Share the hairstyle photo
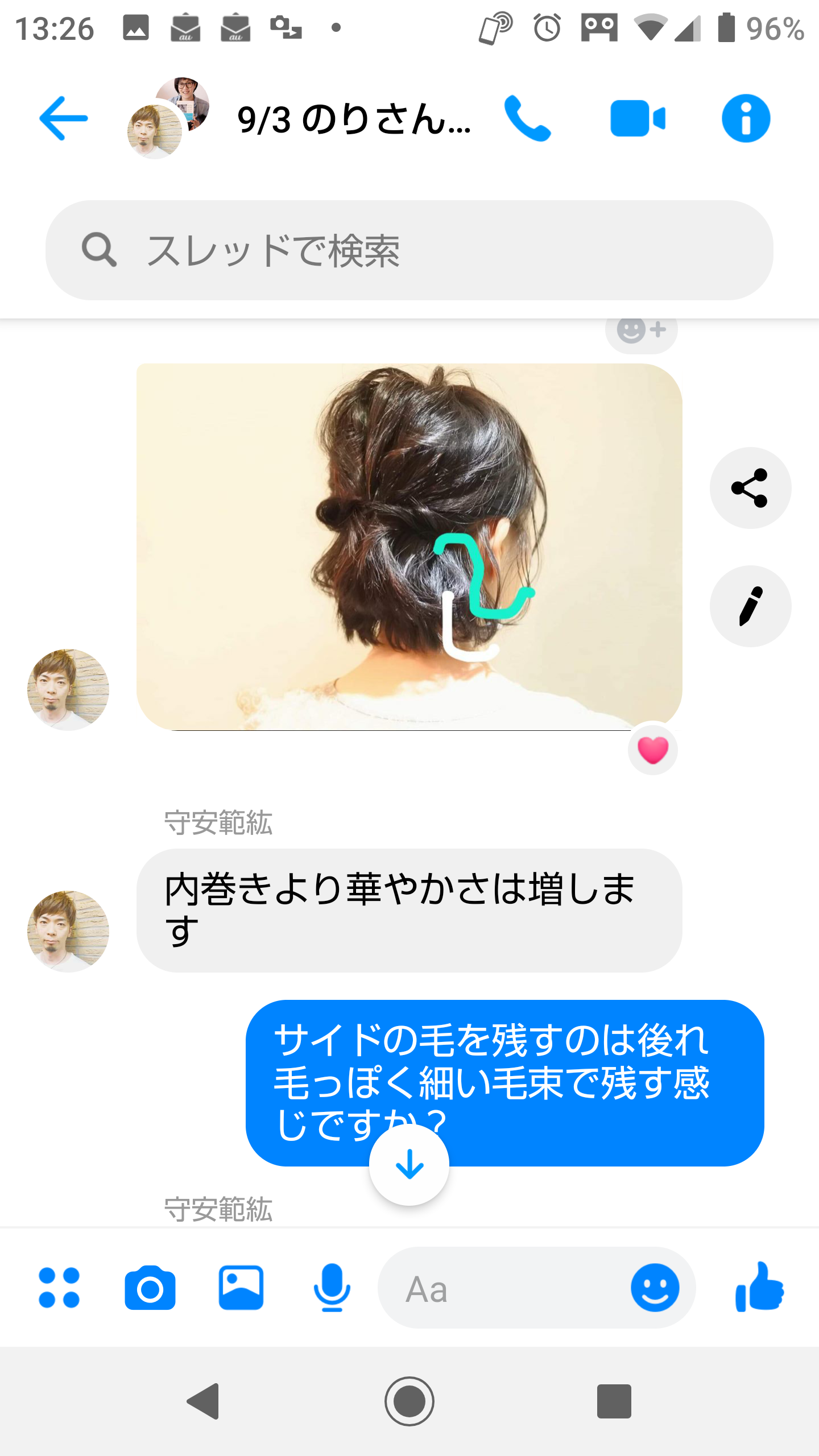 tap(750, 488)
